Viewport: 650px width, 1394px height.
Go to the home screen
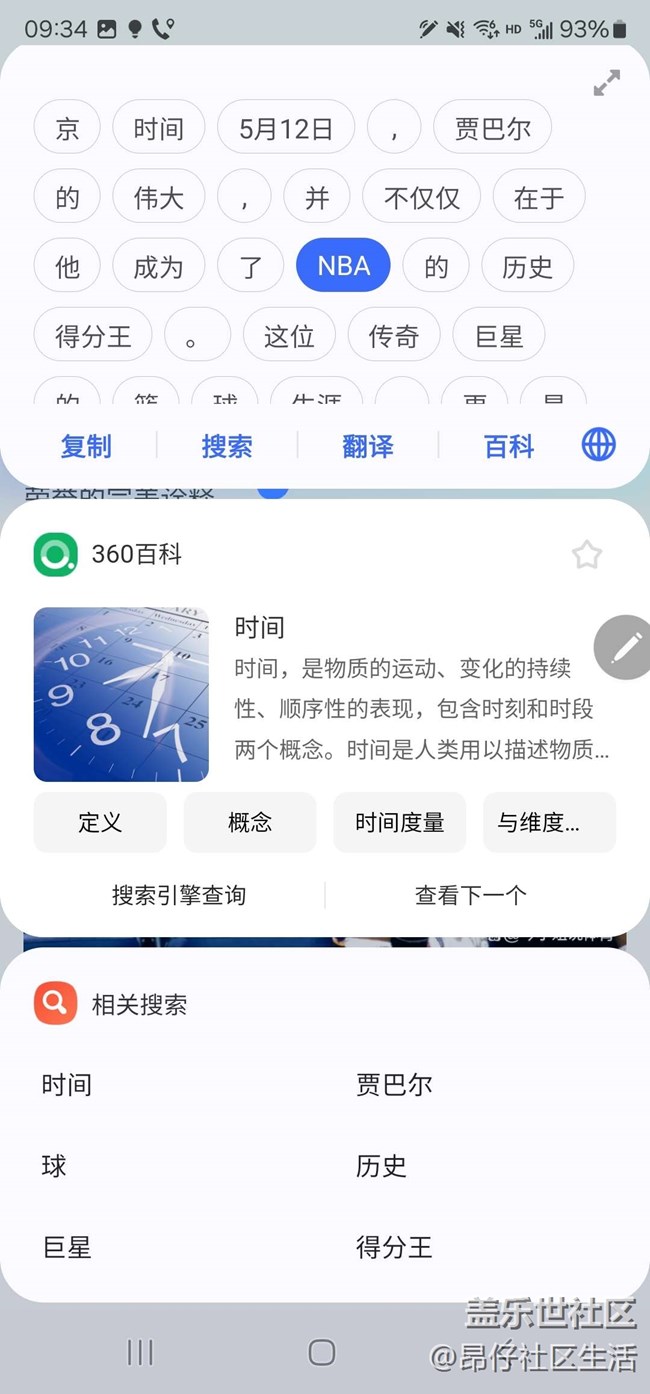point(322,1353)
